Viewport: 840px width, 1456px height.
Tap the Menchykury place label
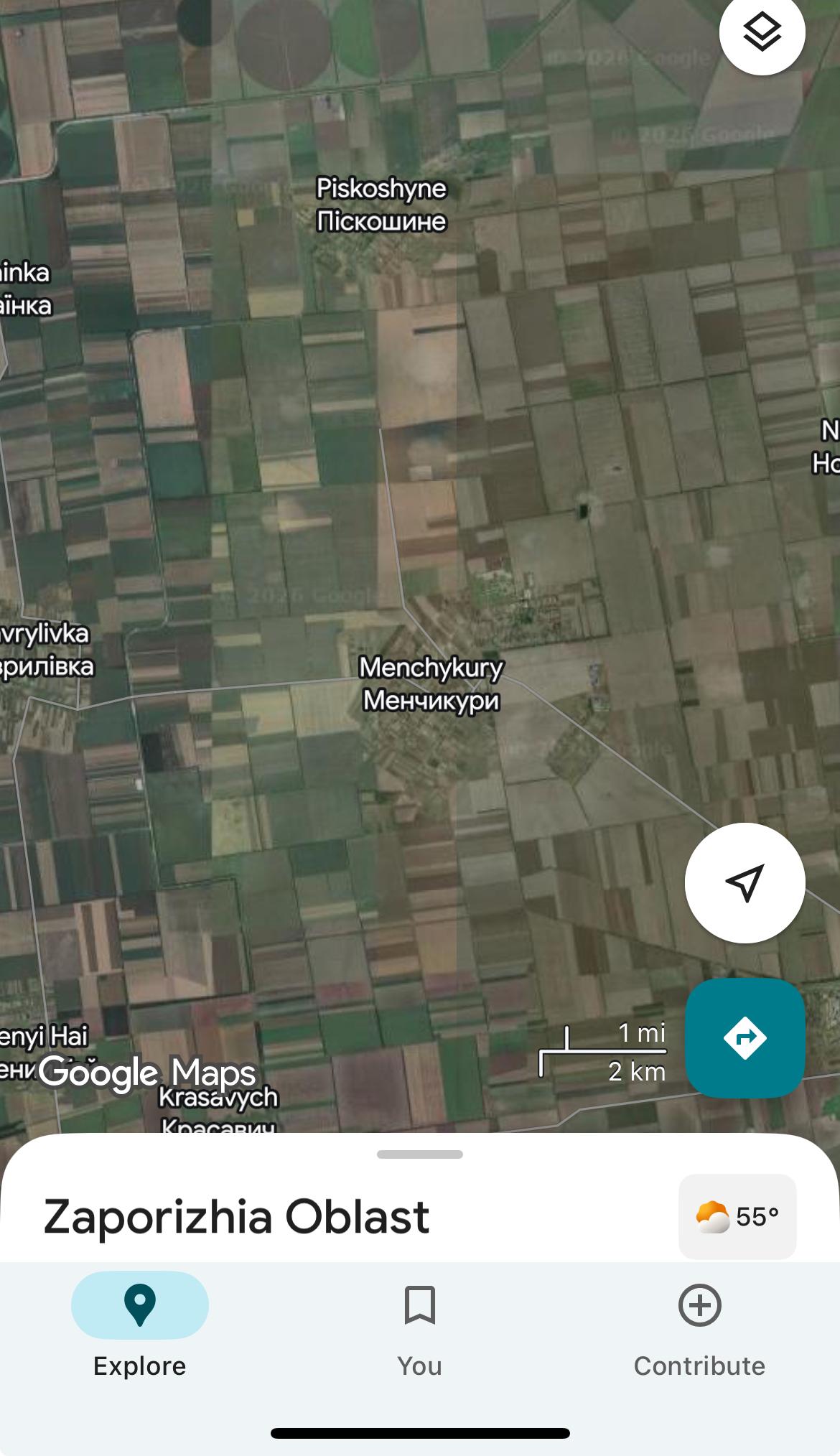tap(431, 683)
